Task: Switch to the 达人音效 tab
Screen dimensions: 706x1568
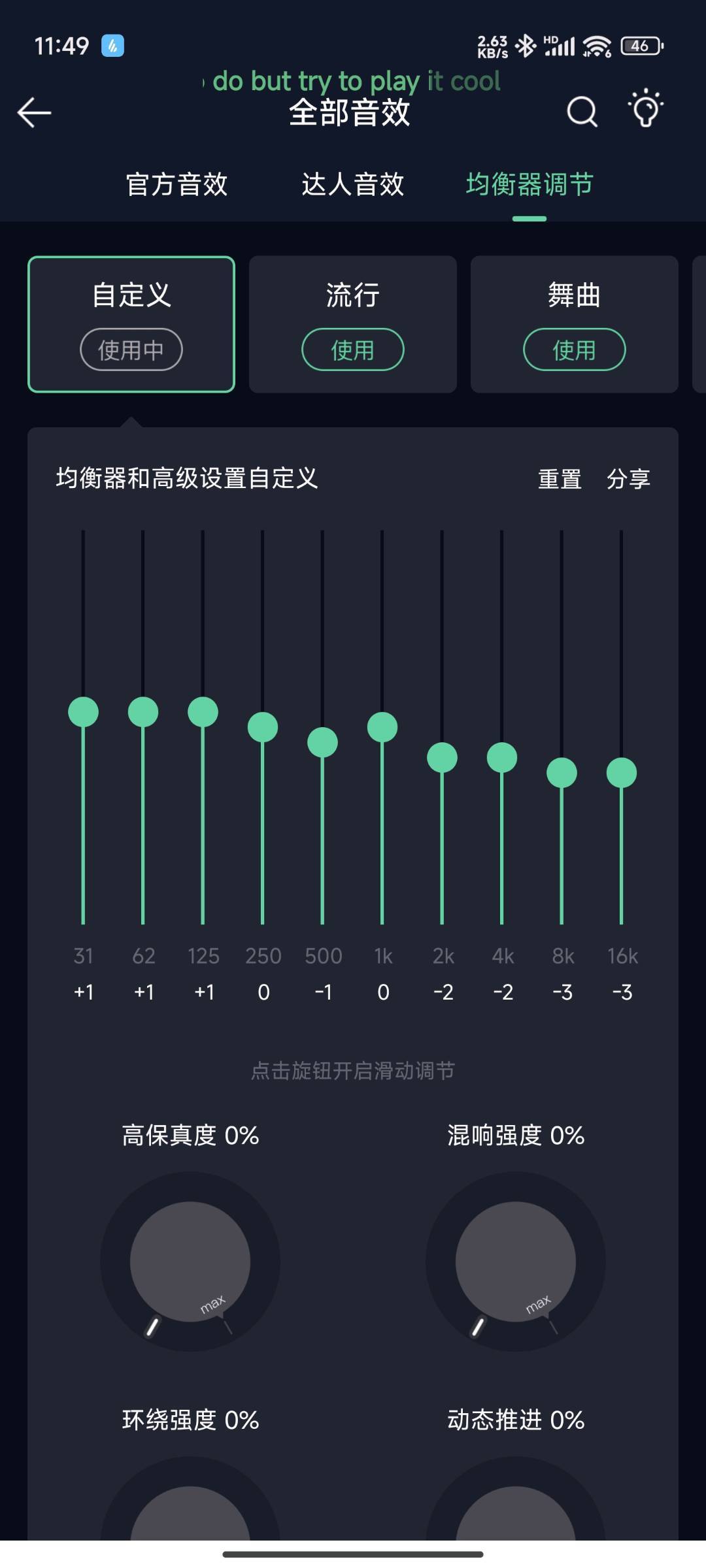Action: 353,184
